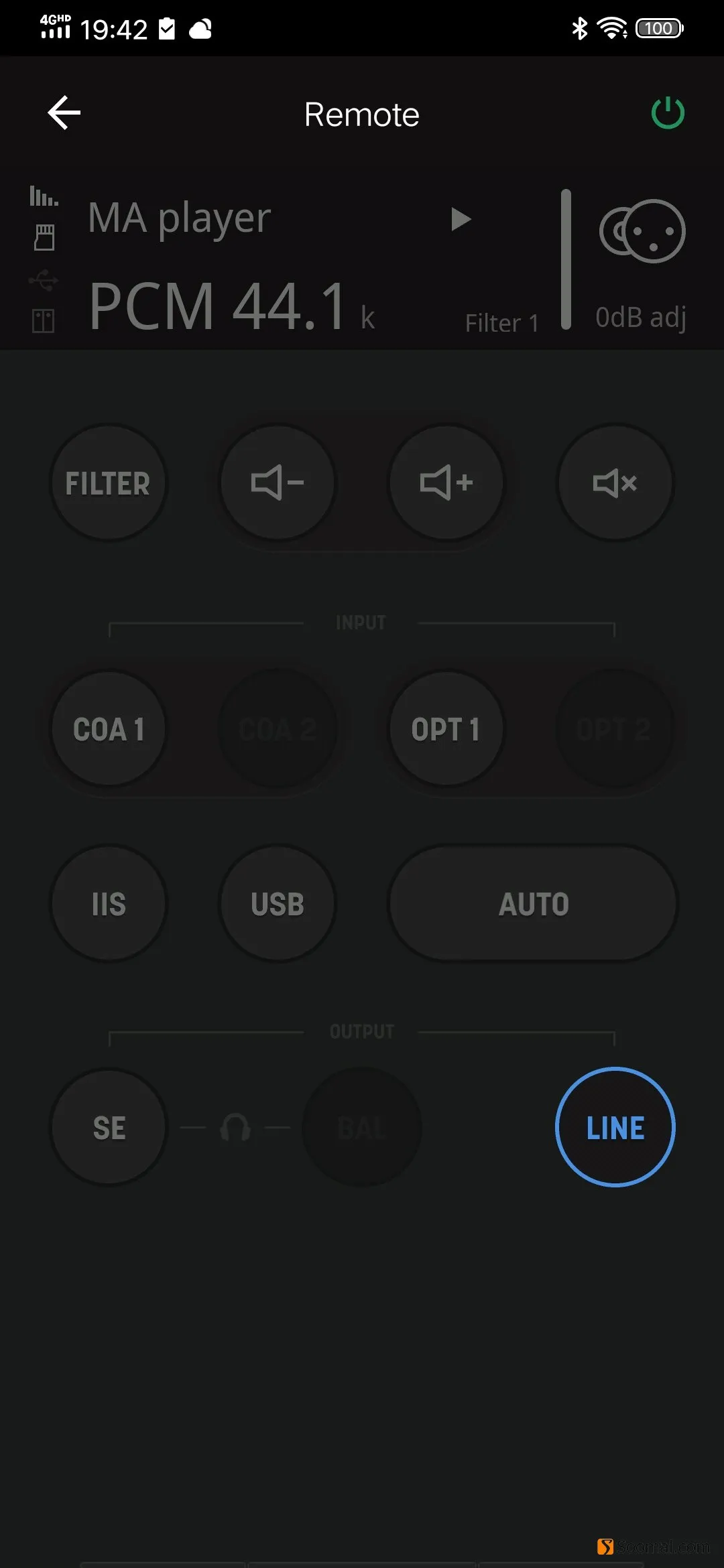The image size is (724, 1568).
Task: Choose SE headphone output
Action: [x=108, y=1127]
